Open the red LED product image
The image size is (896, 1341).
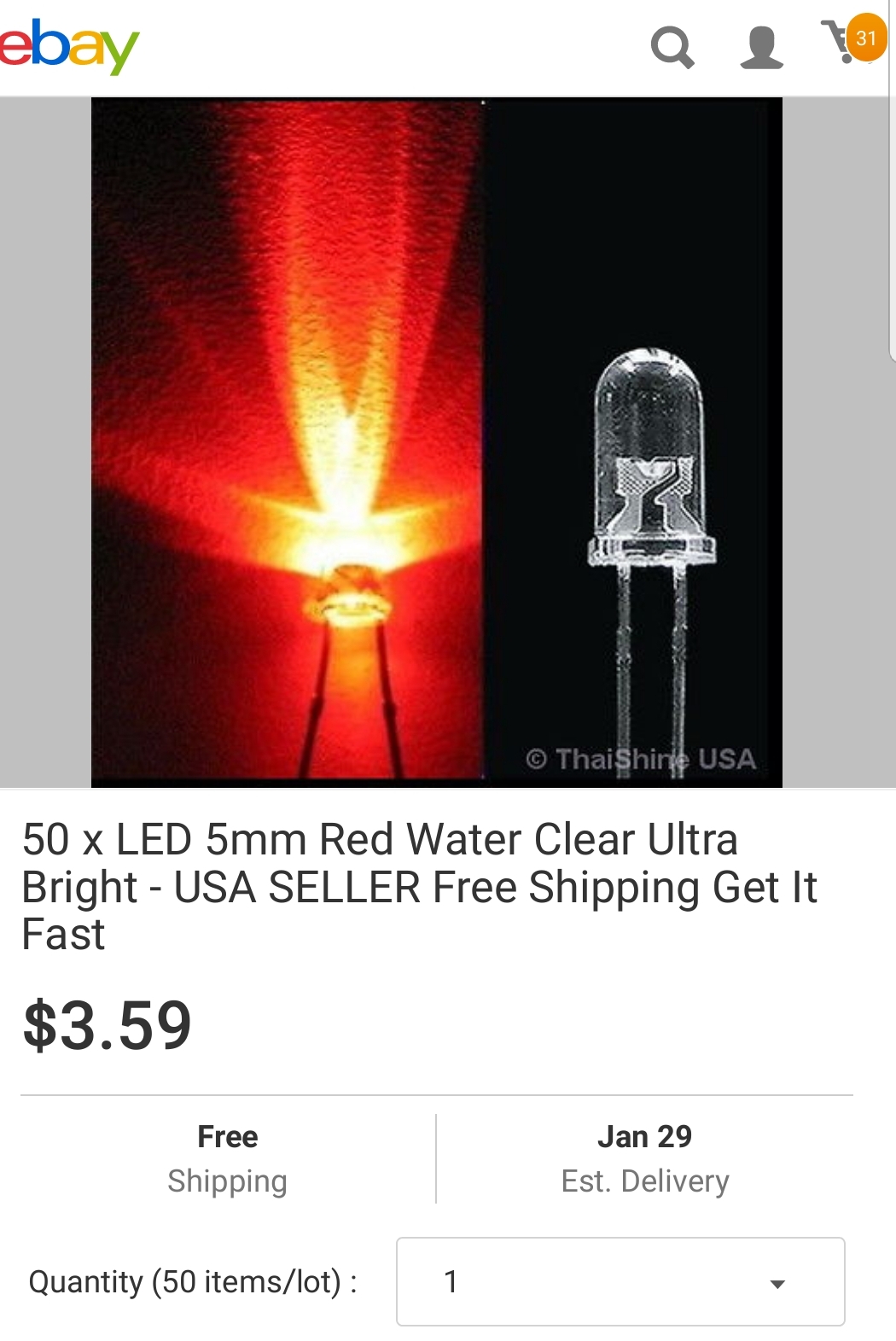pos(436,441)
